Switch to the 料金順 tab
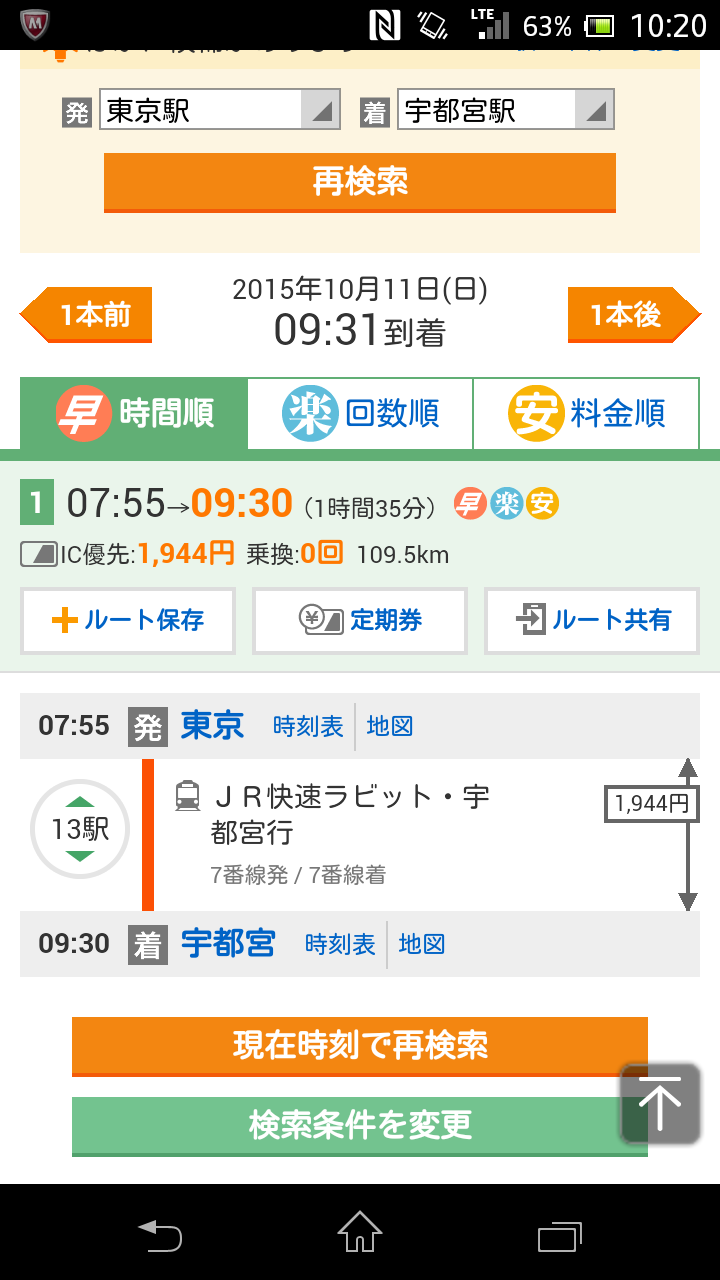The image size is (720, 1280). 586,413
